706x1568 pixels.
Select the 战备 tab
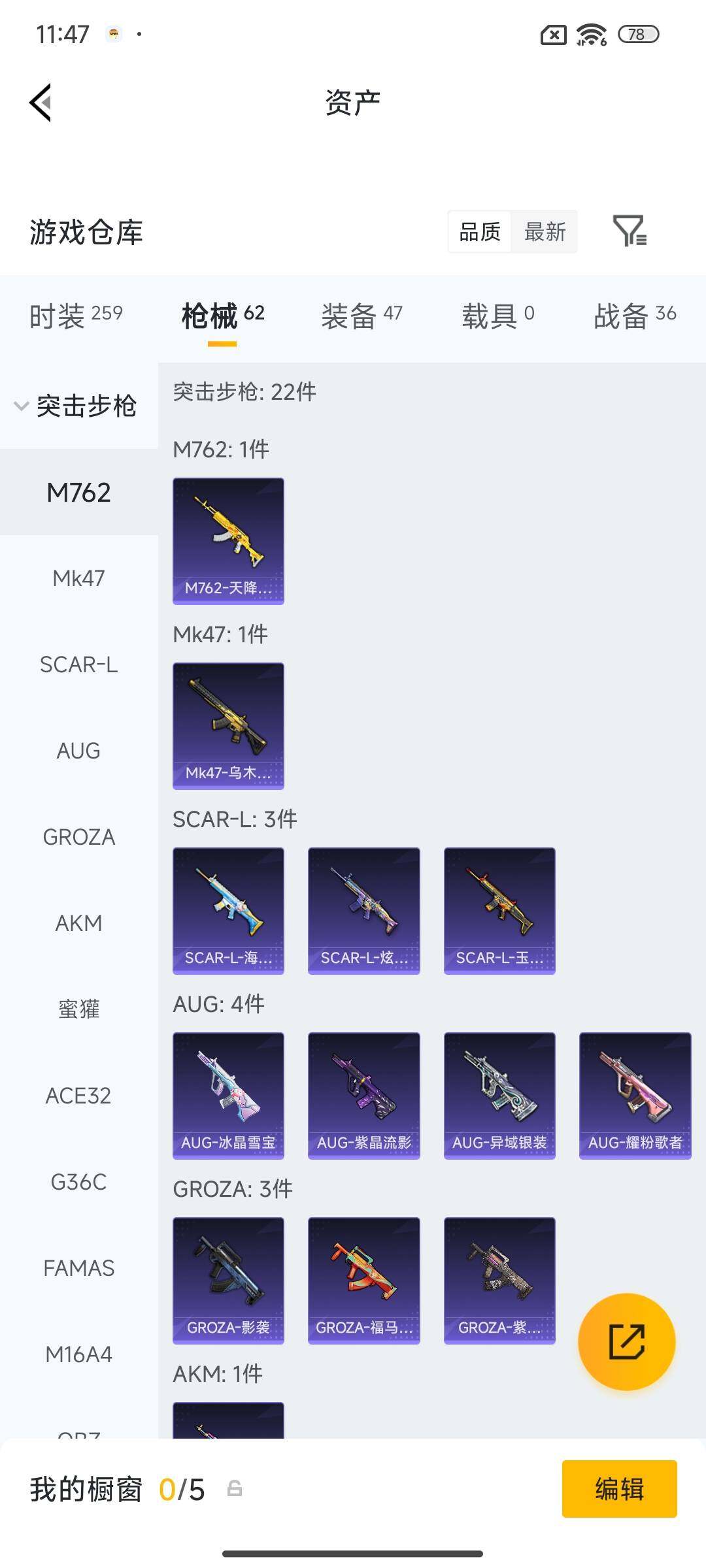(x=634, y=316)
